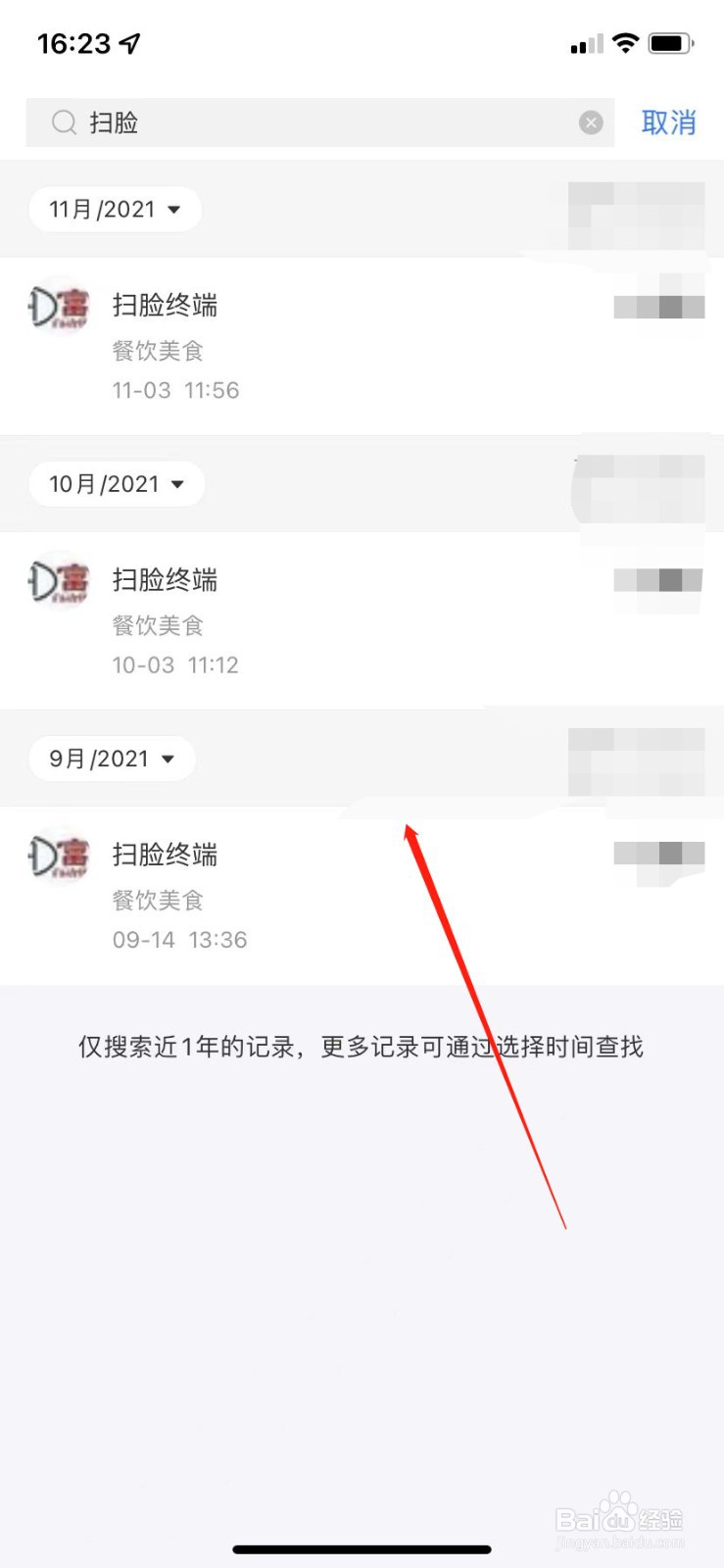The width and height of the screenshot is (724, 1568).
Task: Clear the search field with the X icon
Action: (x=591, y=122)
